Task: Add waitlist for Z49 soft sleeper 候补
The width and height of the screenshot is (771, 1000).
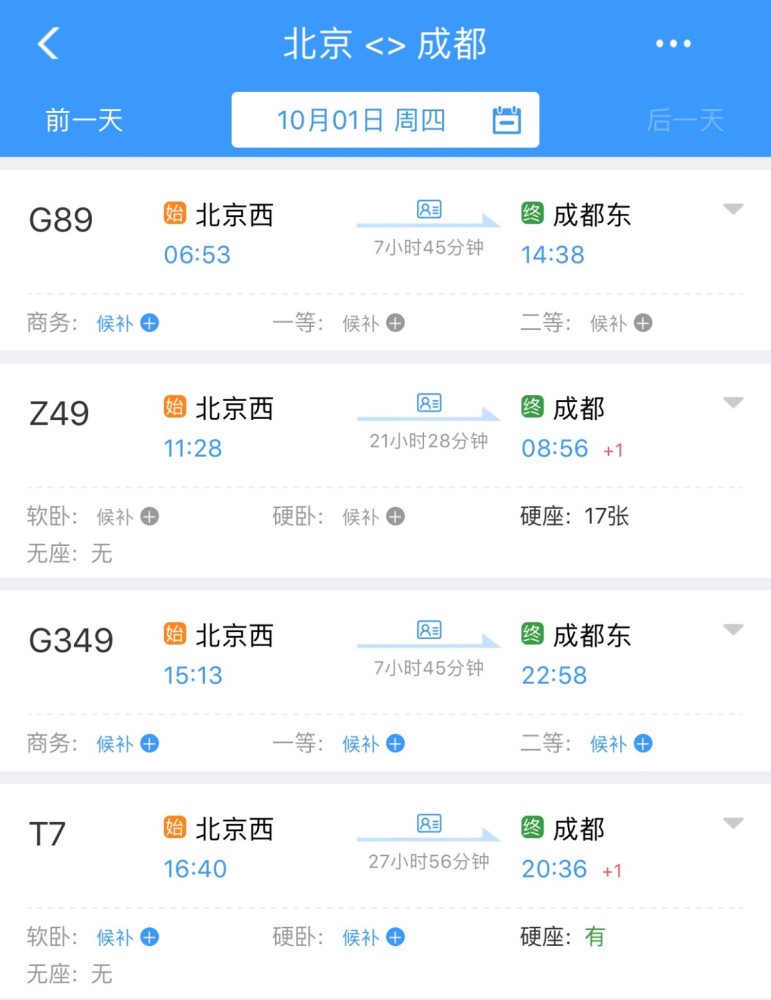Action: (x=119, y=516)
